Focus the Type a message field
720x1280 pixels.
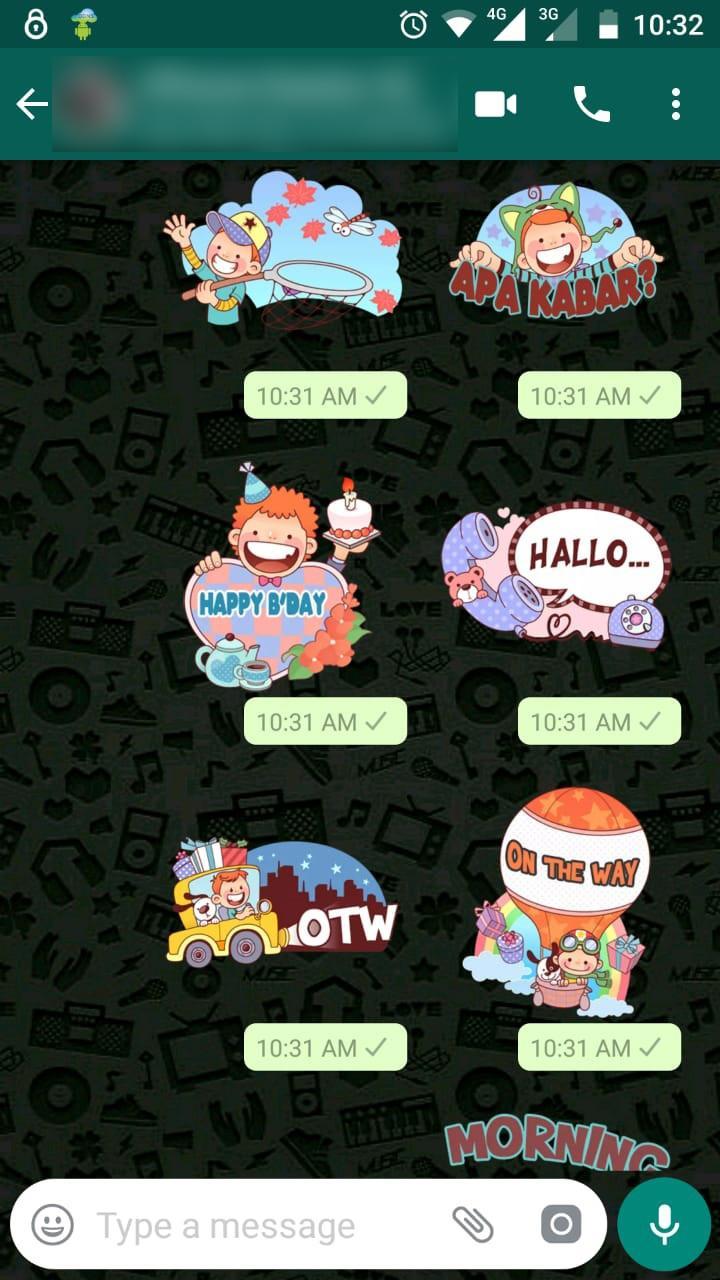click(x=260, y=1225)
